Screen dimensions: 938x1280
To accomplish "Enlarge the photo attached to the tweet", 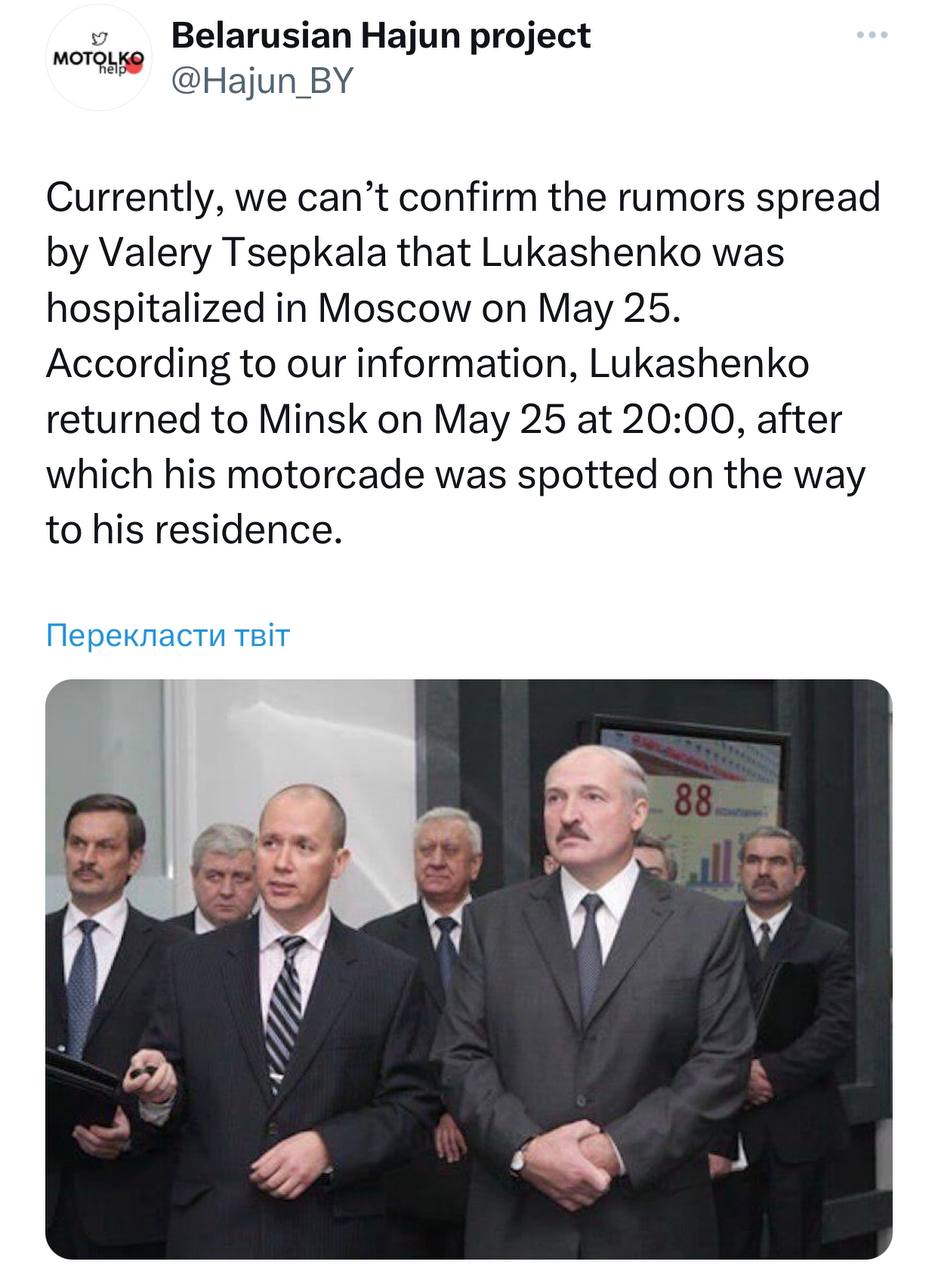I will click(468, 968).
